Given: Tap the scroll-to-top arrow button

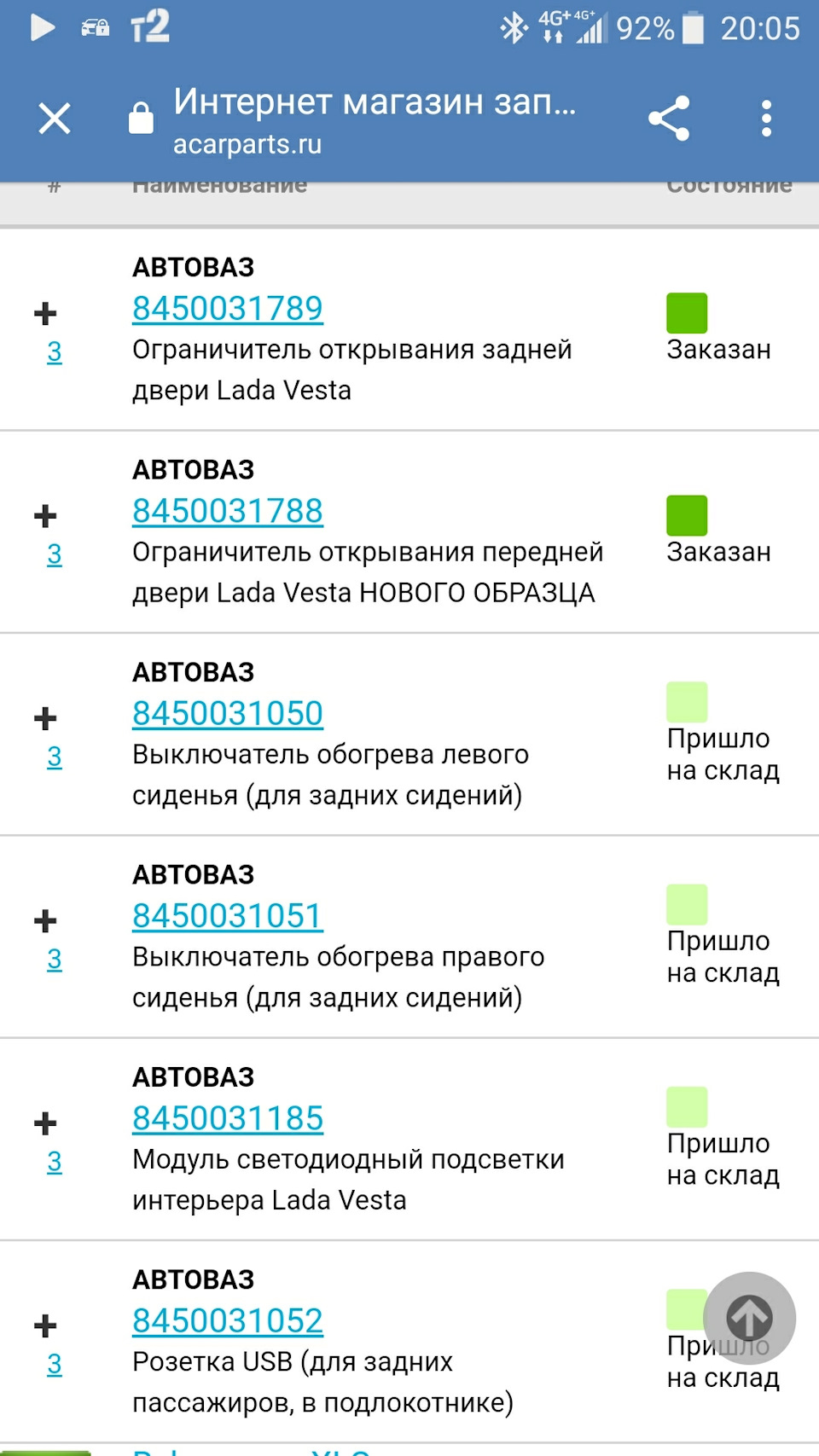Looking at the screenshot, I should 750,1318.
